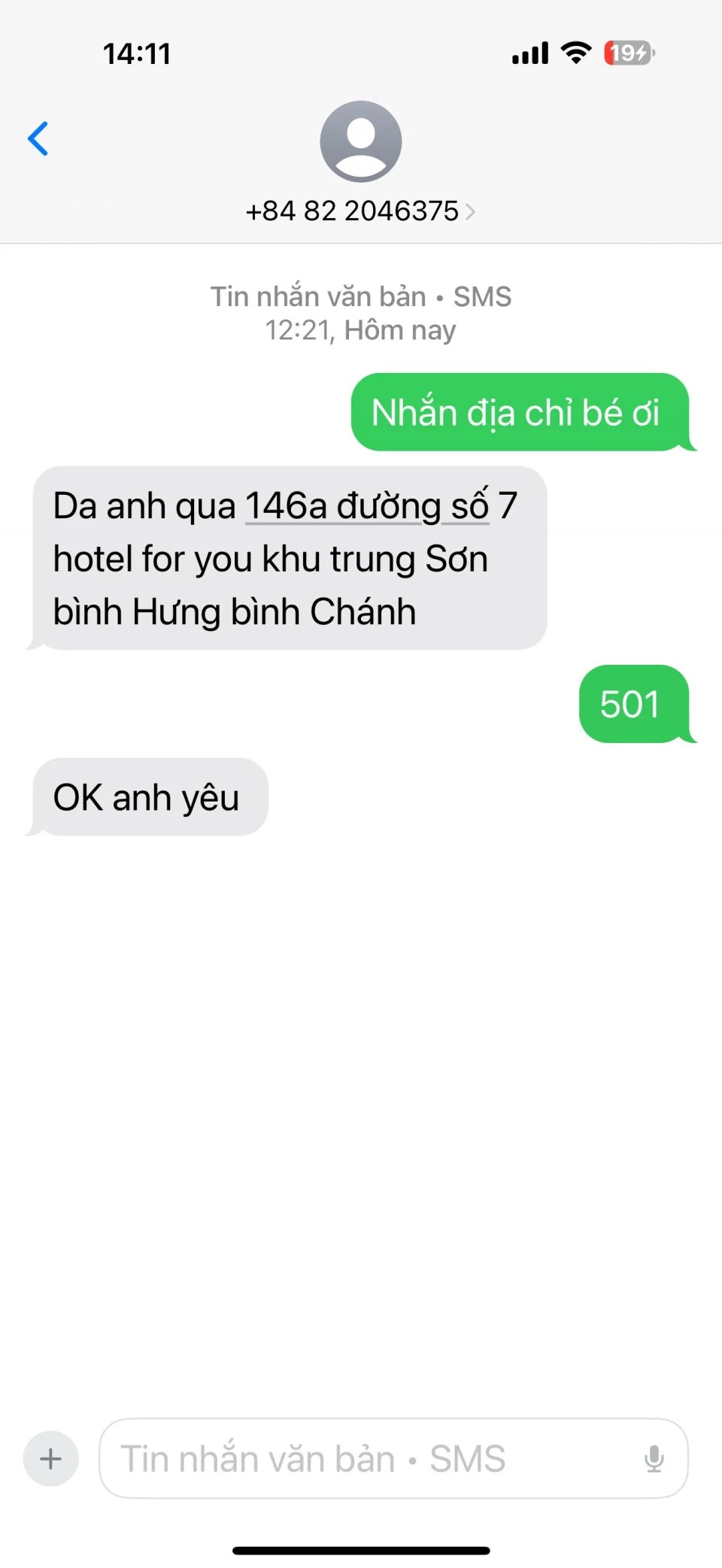This screenshot has width=722, height=1568.
Task: Go back to the messages list
Action: 38,138
